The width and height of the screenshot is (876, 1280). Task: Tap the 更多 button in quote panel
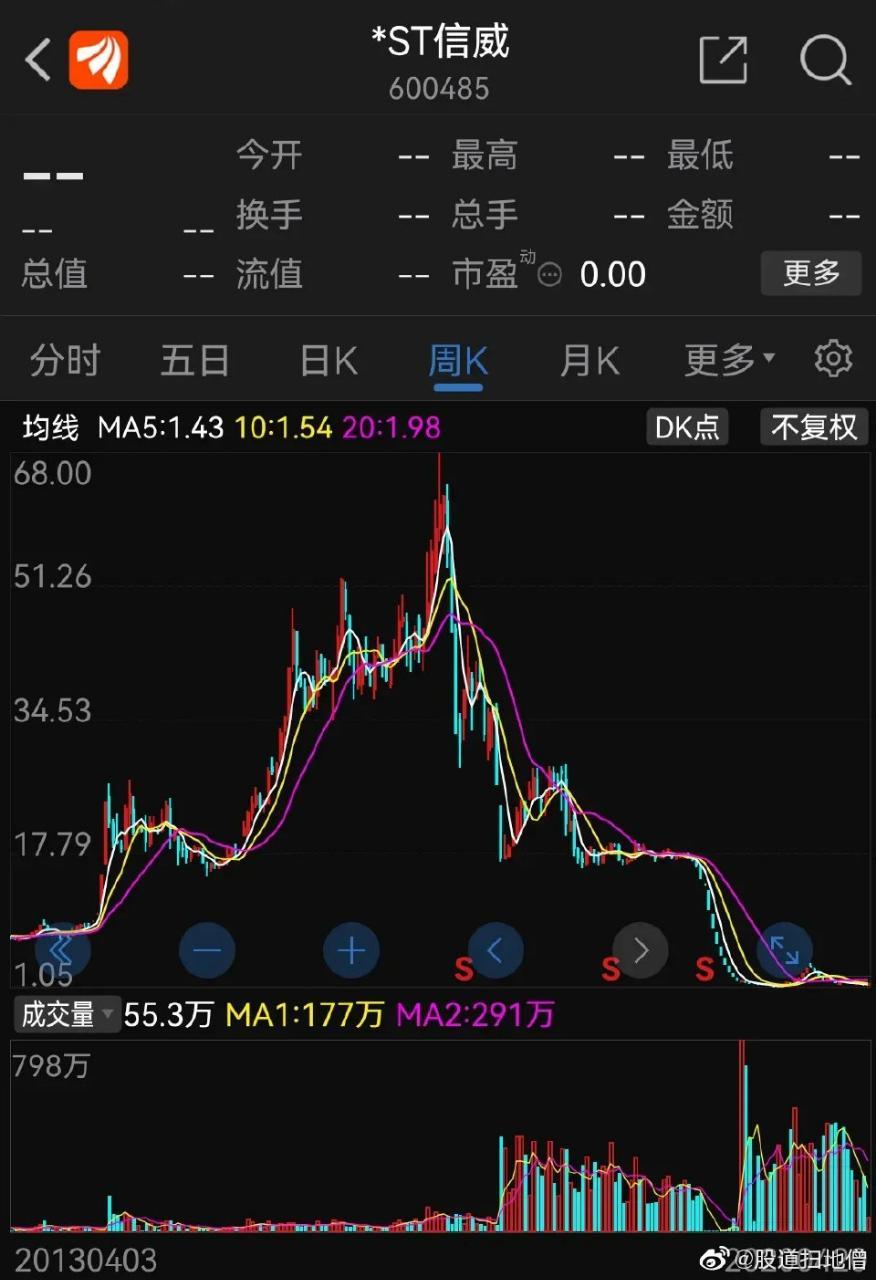811,274
